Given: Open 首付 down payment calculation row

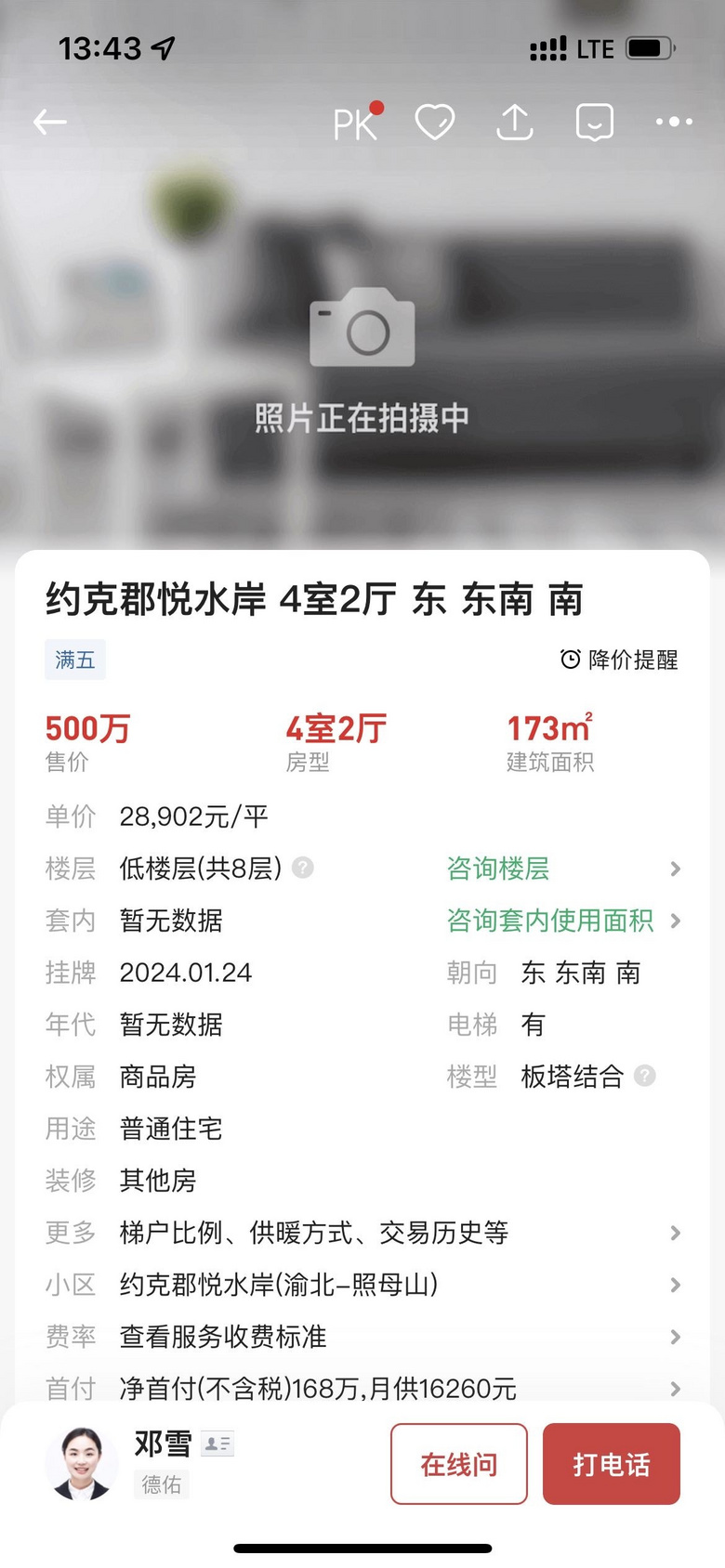Looking at the screenshot, I should (362, 1388).
